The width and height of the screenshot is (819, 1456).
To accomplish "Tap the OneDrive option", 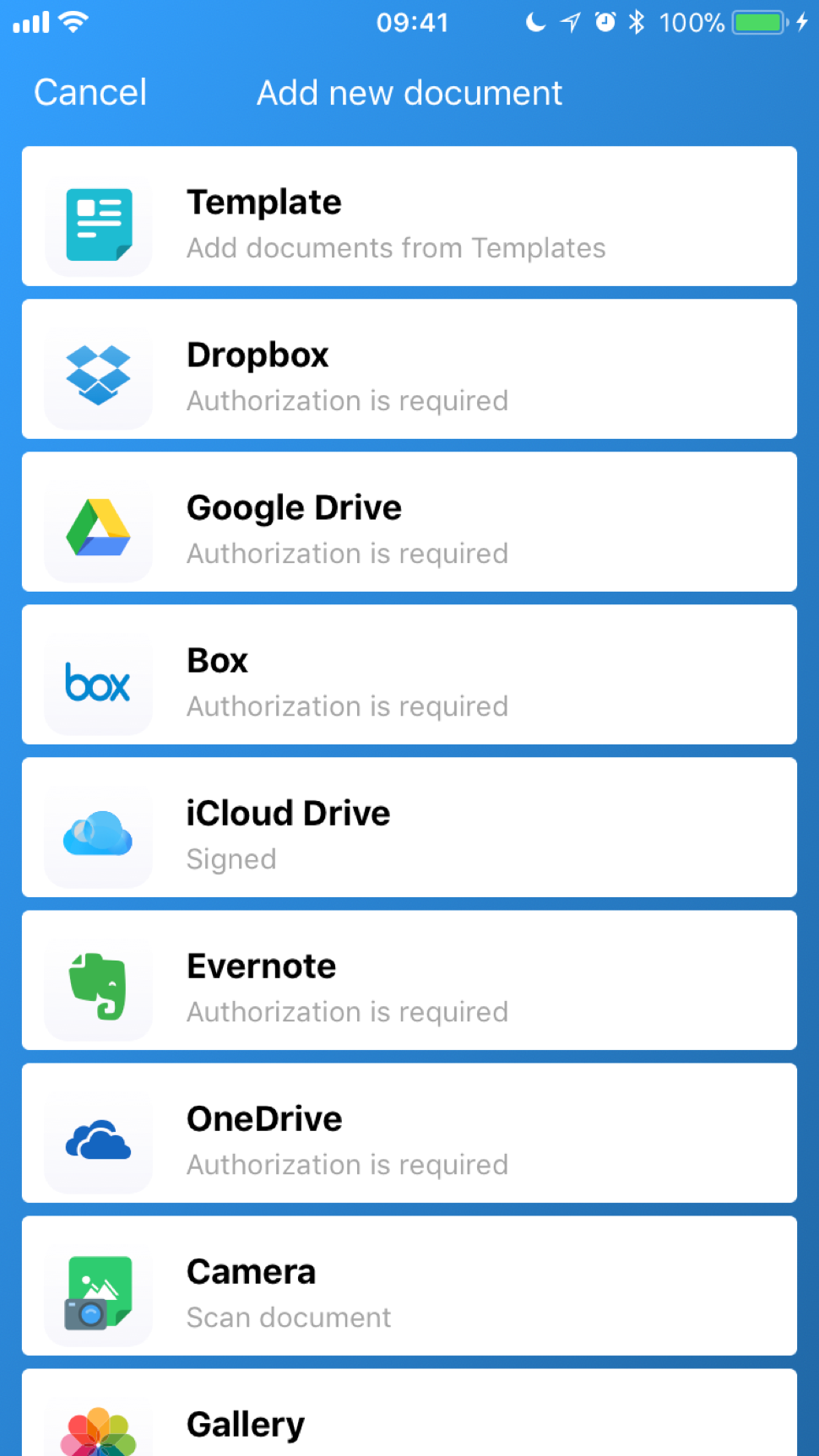I will [x=409, y=1134].
